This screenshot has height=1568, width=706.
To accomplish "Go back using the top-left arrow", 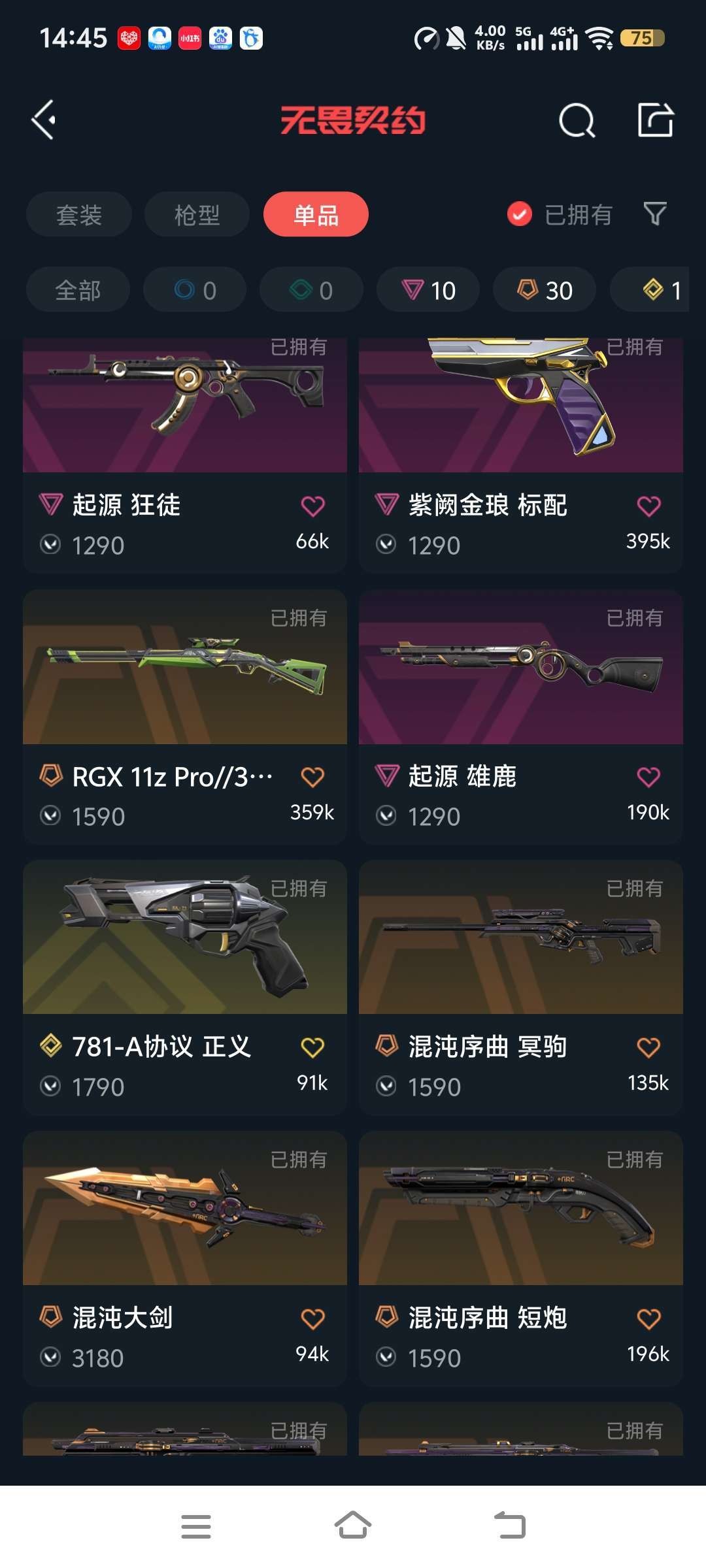I will tap(44, 120).
